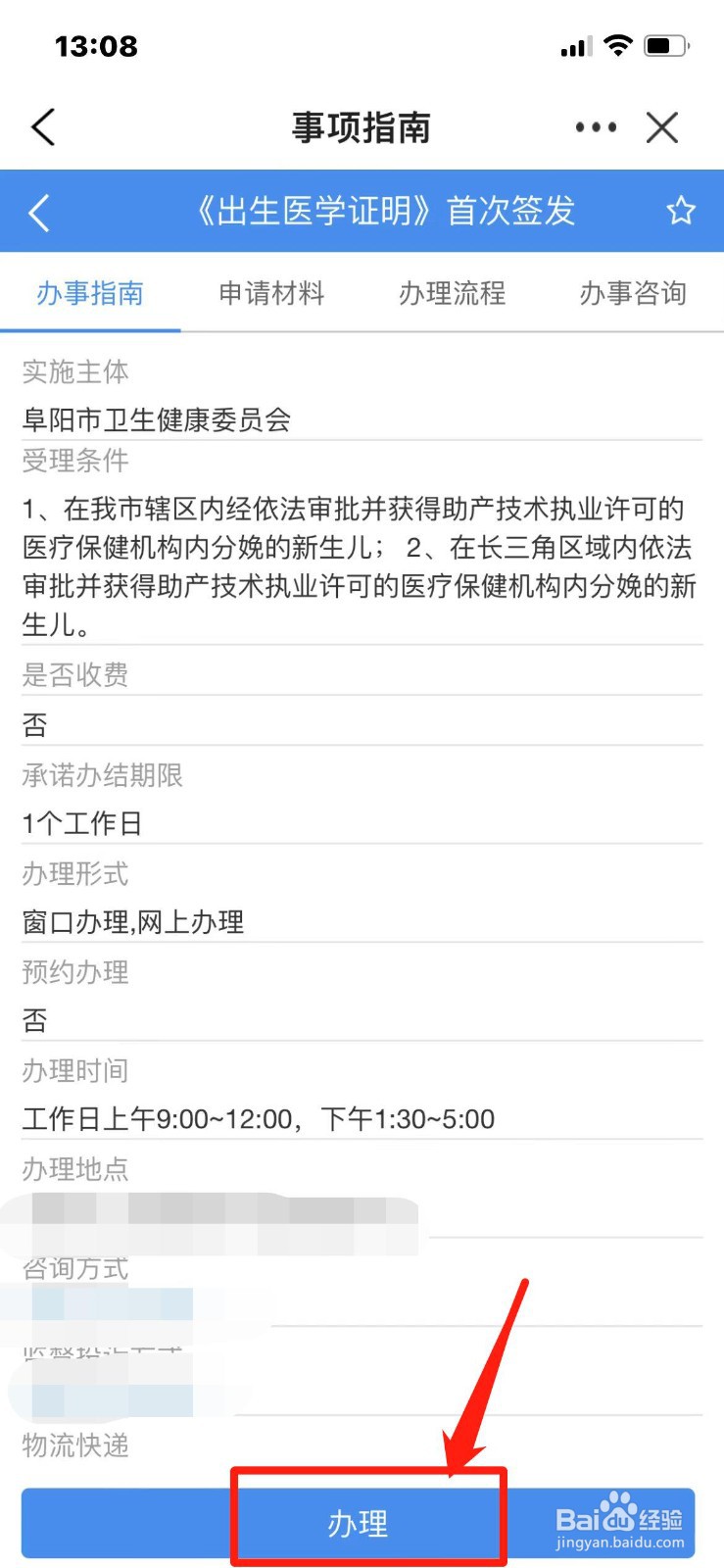Switch to the 申请材料 tab
The width and height of the screenshot is (724, 1568).
coord(271,293)
